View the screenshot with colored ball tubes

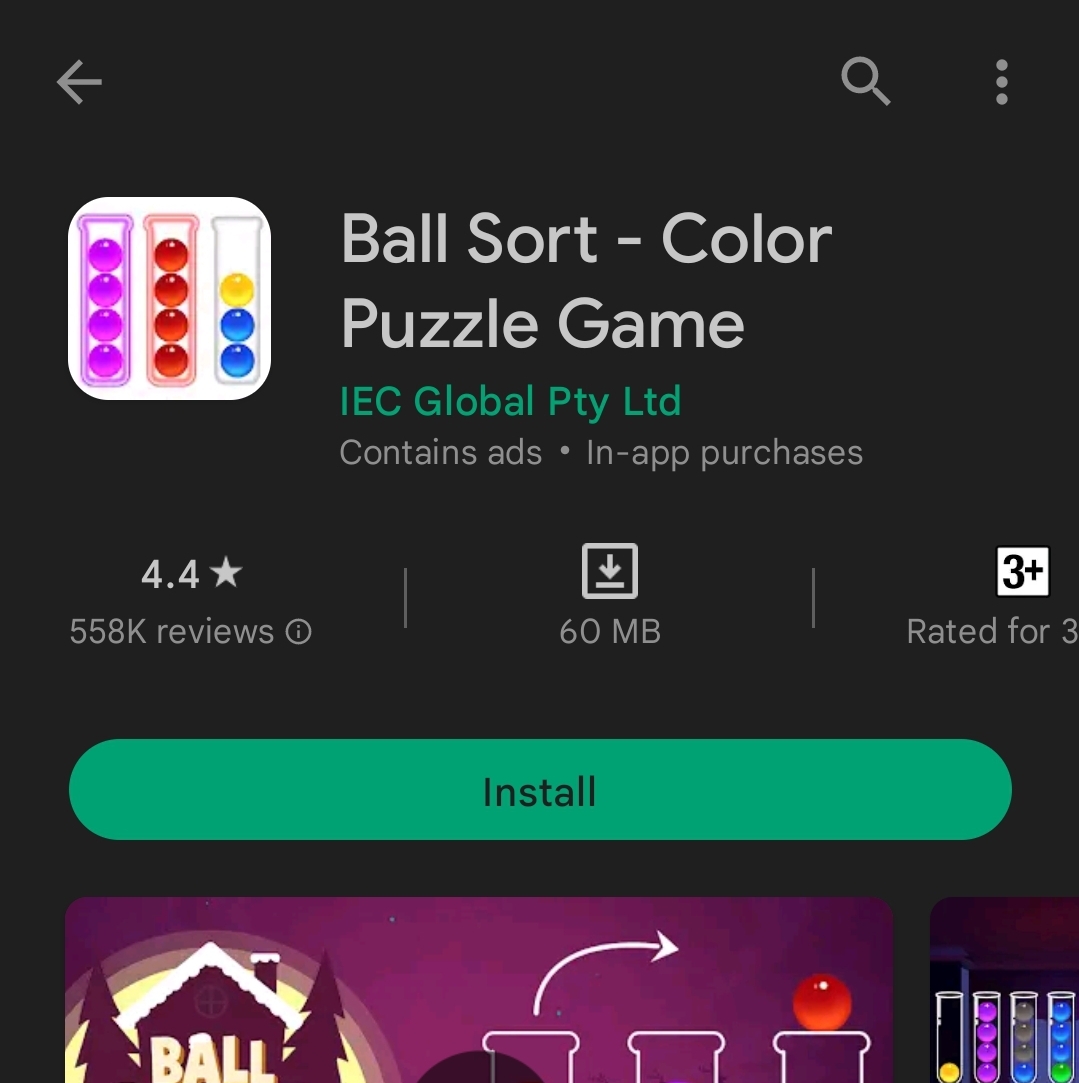[x=1005, y=990]
